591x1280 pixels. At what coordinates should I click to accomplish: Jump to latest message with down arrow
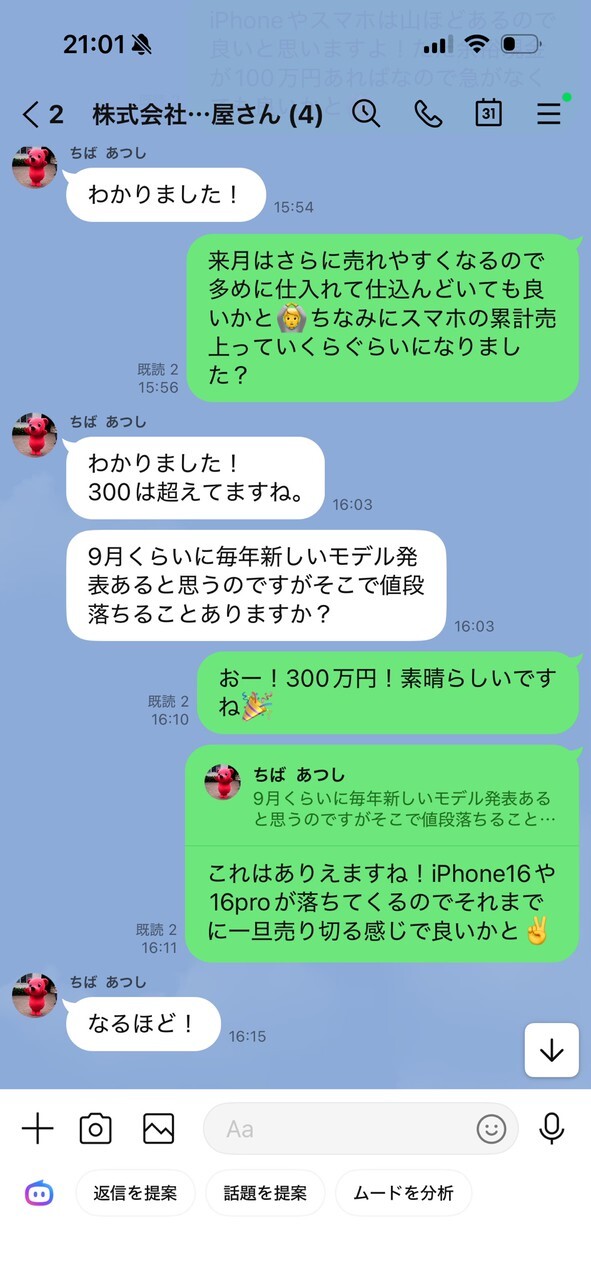[x=552, y=1050]
